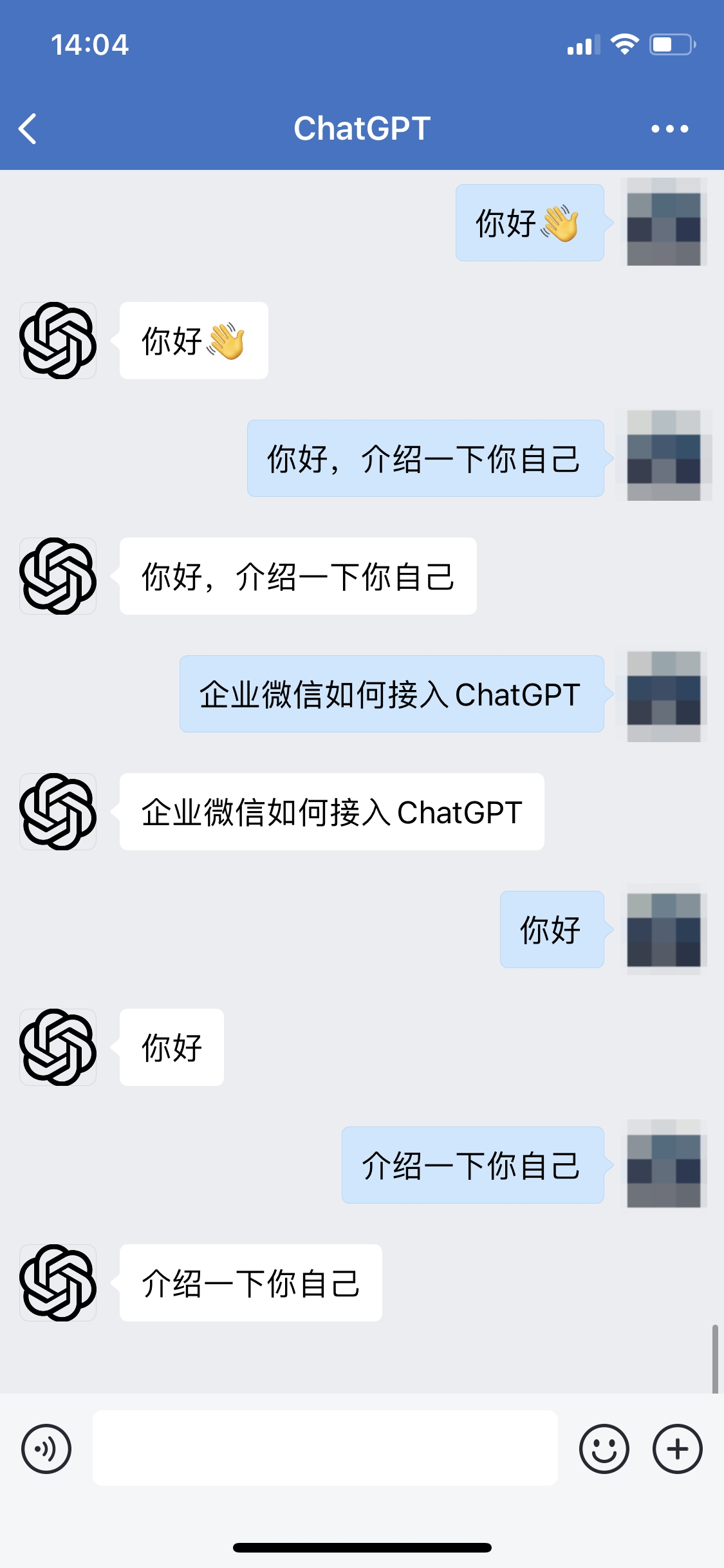This screenshot has height=1568, width=724.
Task: Open the plus attachment menu
Action: (678, 1449)
